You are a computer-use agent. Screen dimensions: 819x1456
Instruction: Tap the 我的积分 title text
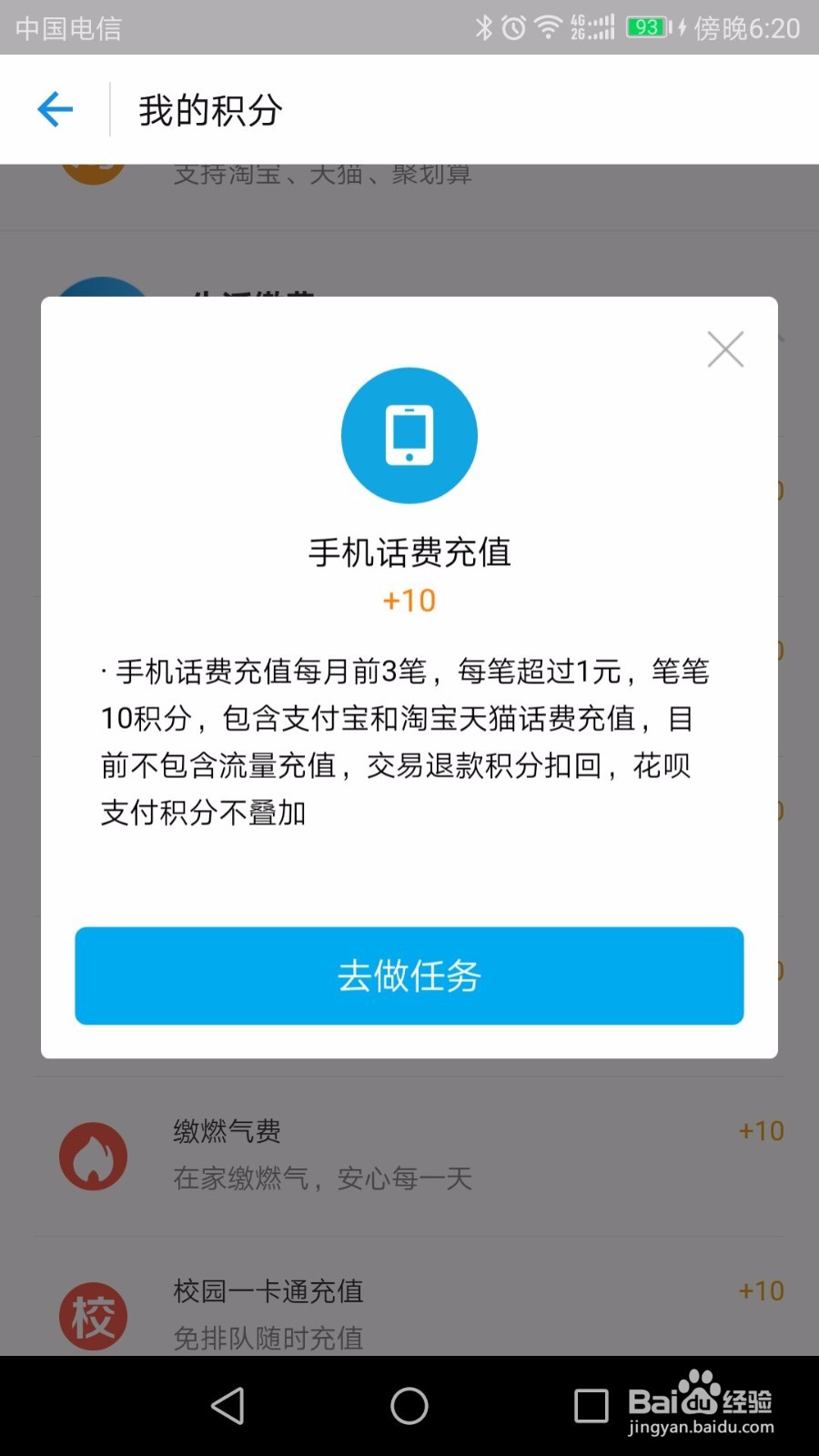click(207, 109)
